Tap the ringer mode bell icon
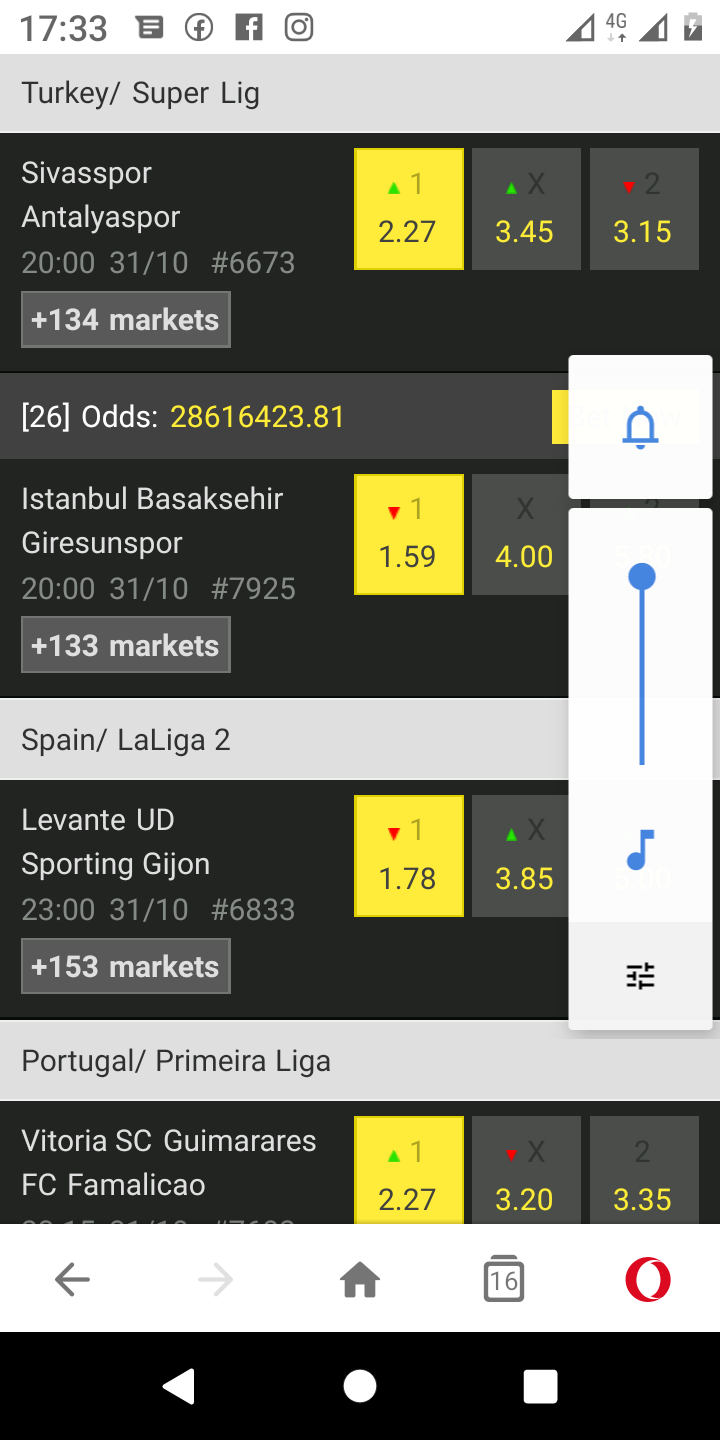This screenshot has width=720, height=1440. (641, 427)
